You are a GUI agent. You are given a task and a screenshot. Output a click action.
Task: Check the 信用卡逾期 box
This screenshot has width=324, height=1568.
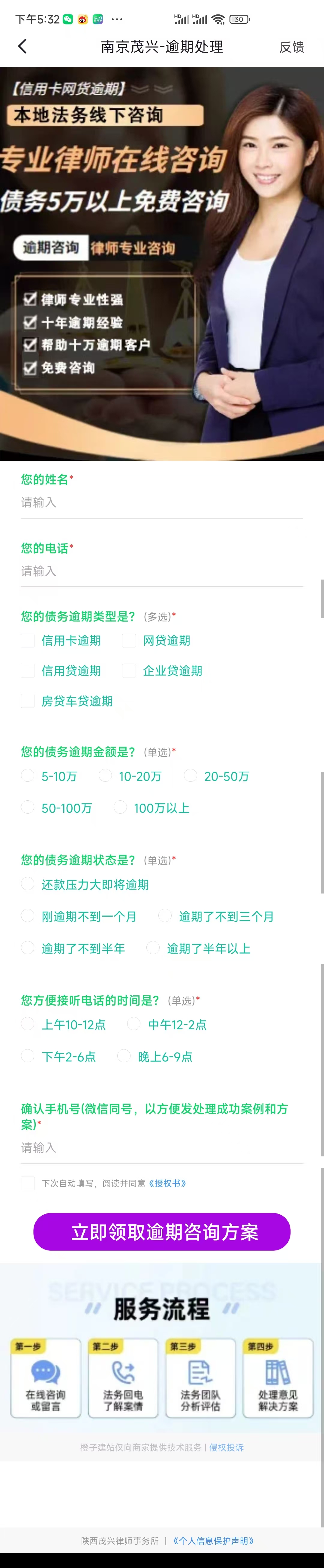tap(28, 640)
